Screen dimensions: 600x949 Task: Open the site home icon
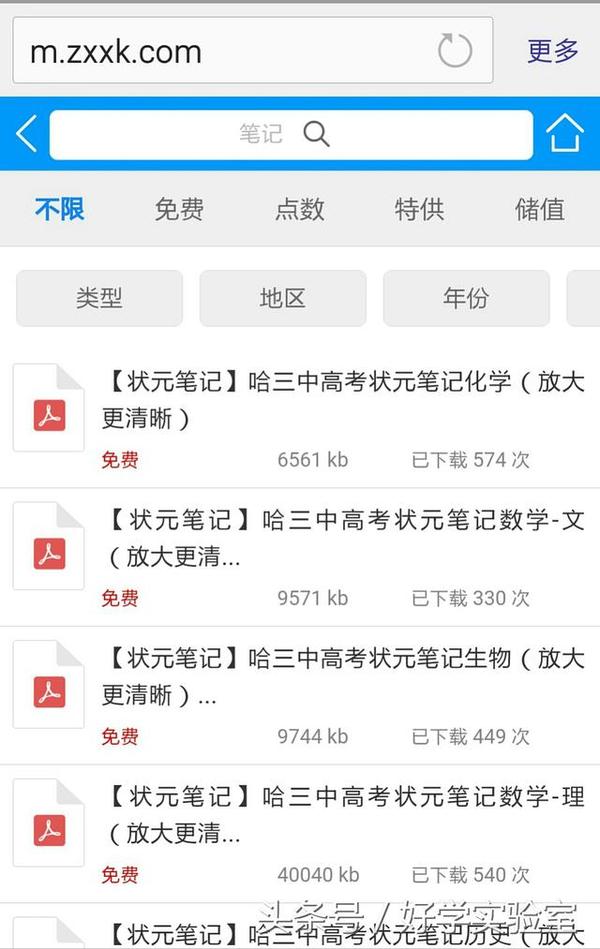click(565, 134)
